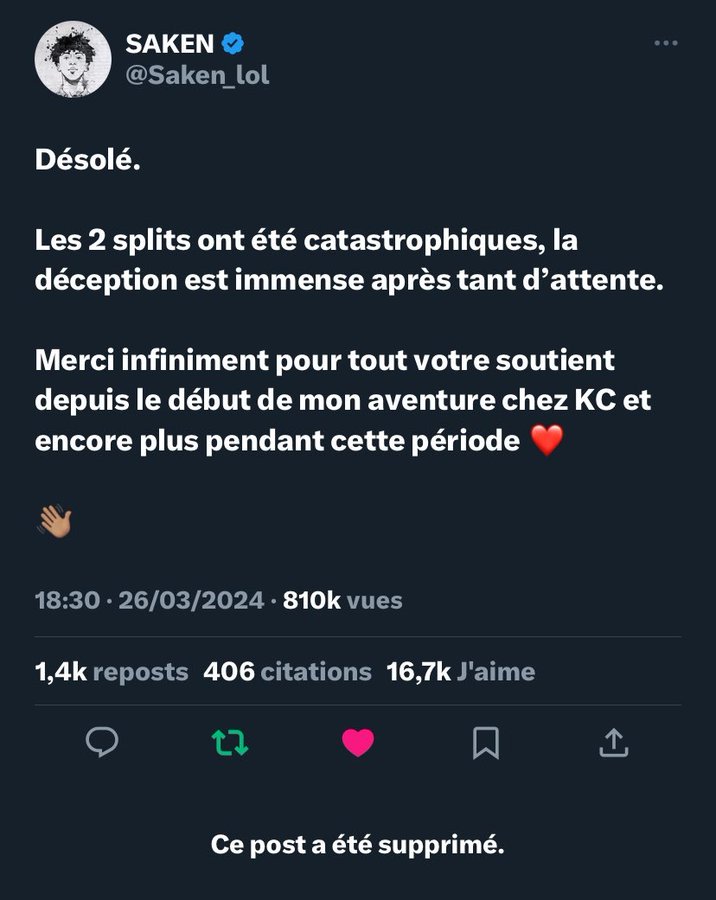Open SAKEN's profile picture

click(72, 60)
